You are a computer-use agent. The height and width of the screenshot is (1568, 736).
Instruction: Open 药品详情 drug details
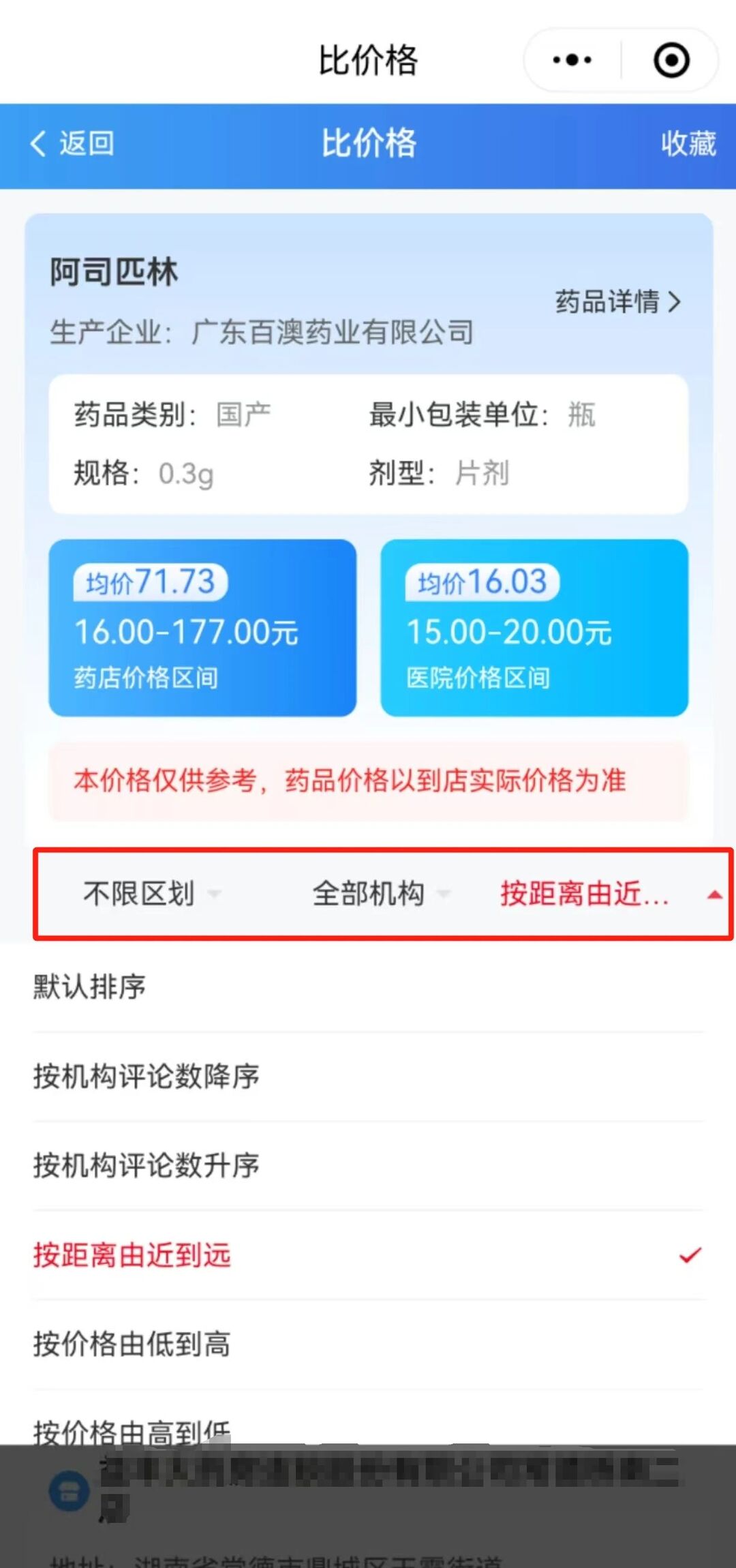coord(617,301)
